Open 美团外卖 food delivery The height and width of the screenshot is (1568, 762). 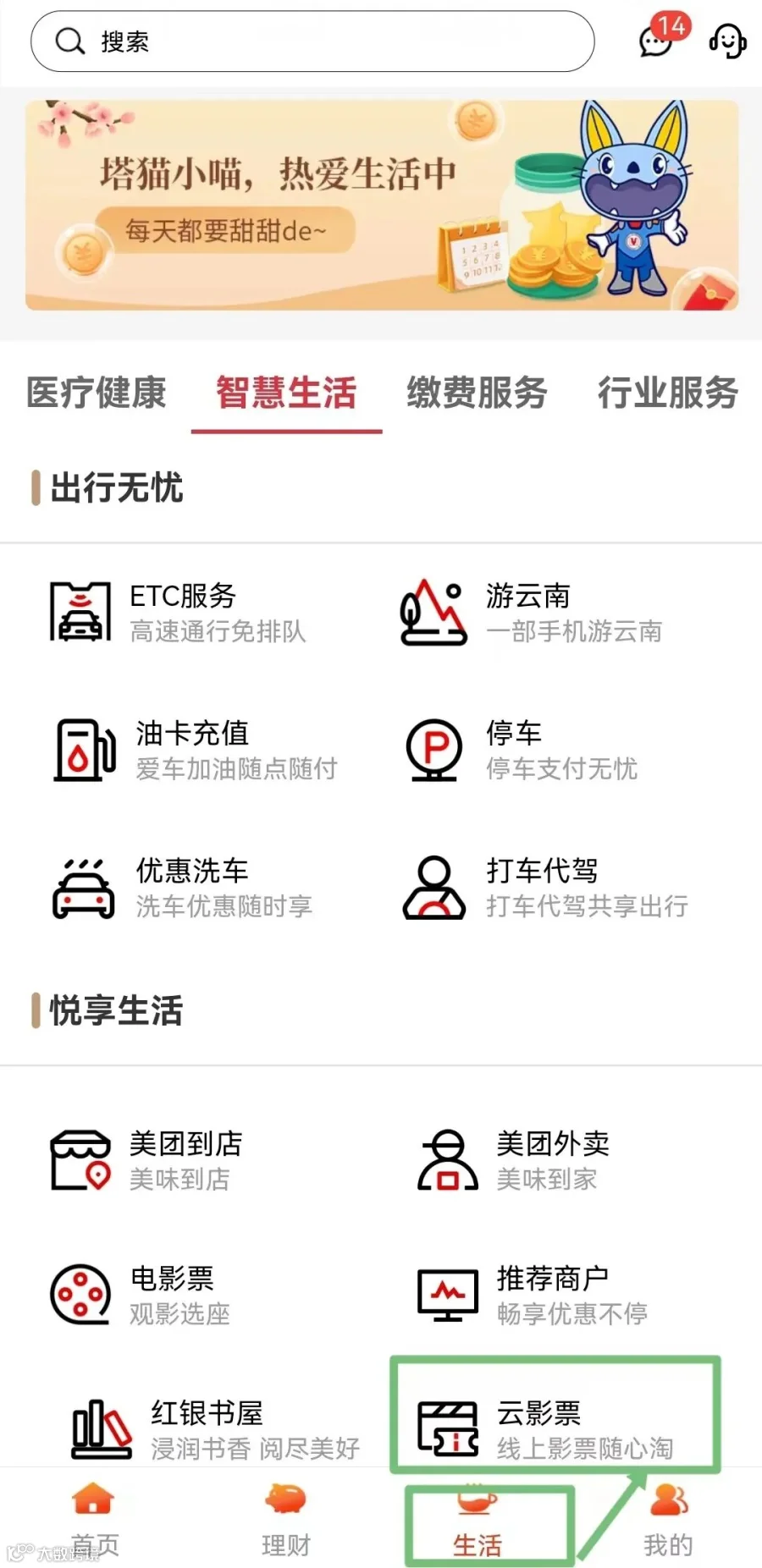click(513, 1160)
